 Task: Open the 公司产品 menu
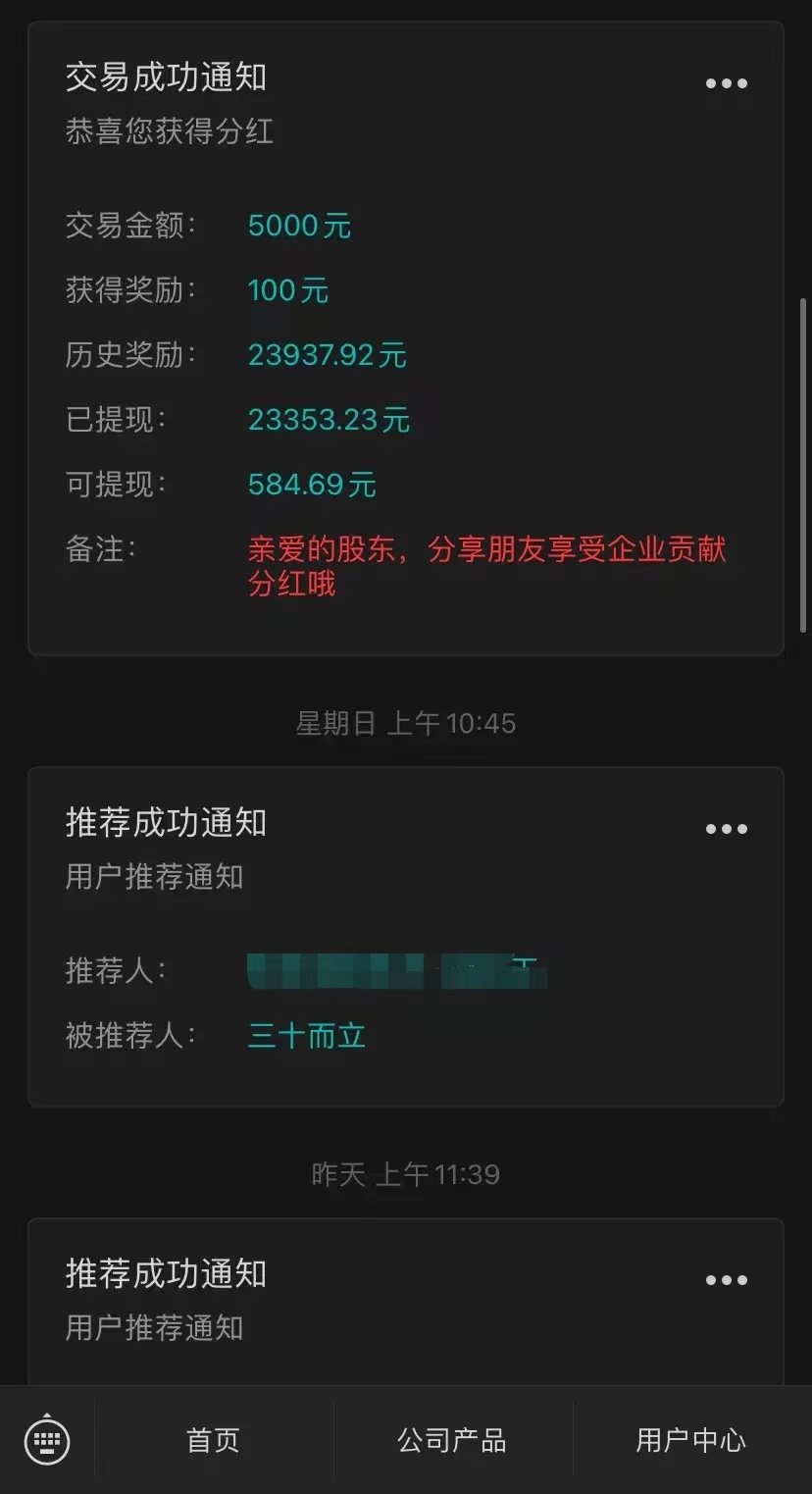pyautogui.click(x=452, y=1440)
